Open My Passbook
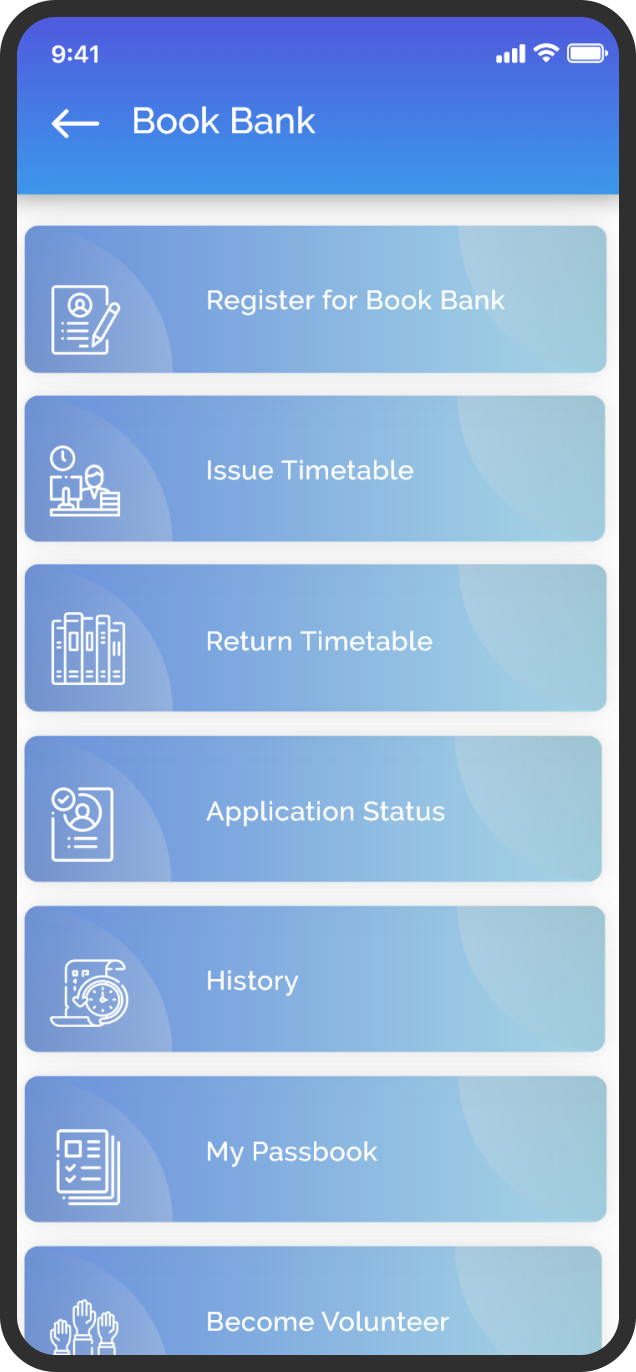636x1372 pixels. click(315, 1149)
